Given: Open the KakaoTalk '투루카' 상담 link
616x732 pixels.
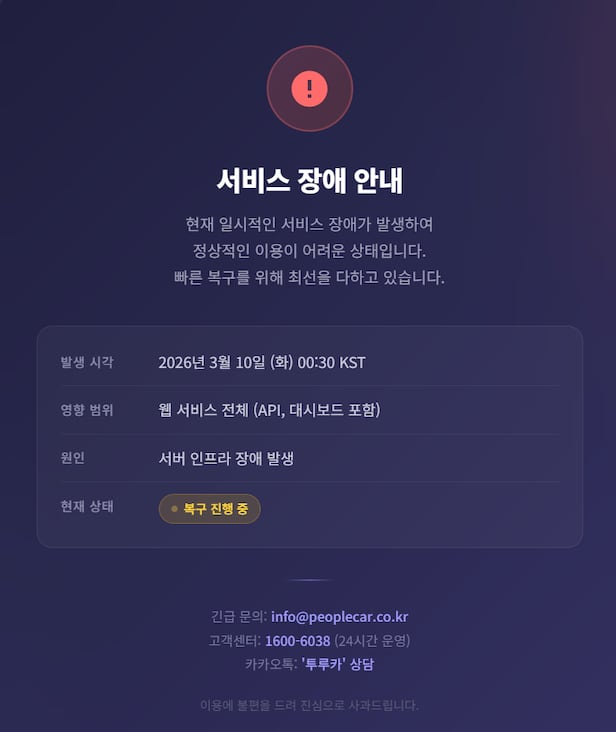Looking at the screenshot, I should (337, 664).
